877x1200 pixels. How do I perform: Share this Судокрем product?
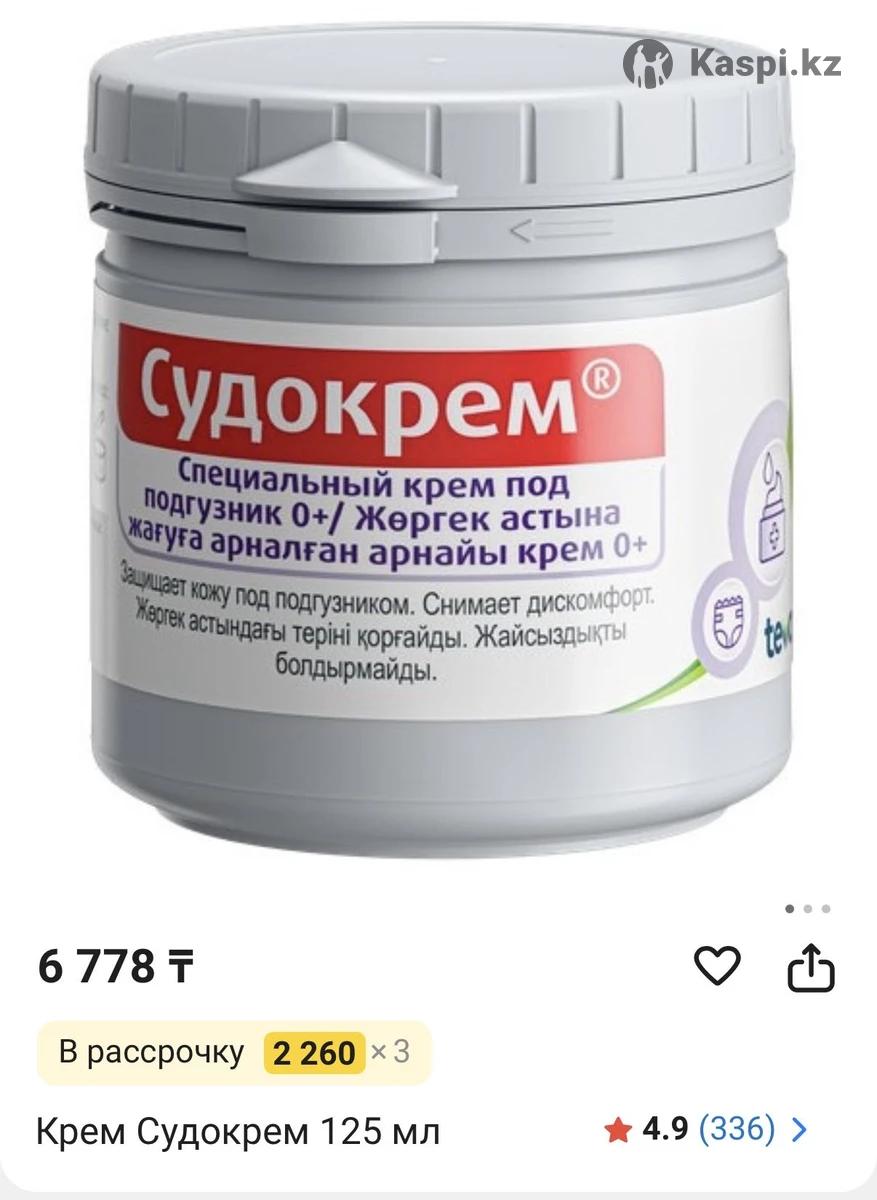811,967
